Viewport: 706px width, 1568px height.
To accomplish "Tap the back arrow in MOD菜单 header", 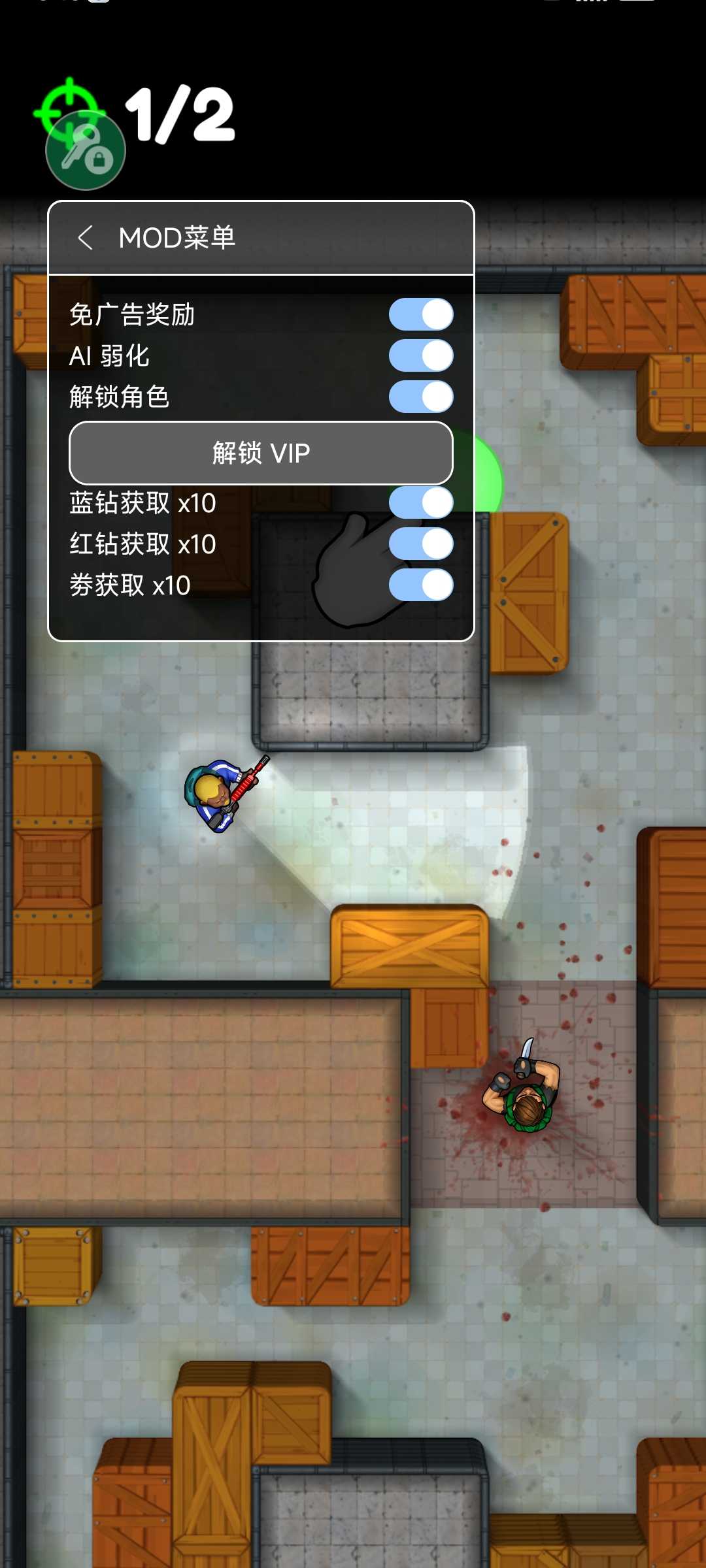I will [85, 238].
